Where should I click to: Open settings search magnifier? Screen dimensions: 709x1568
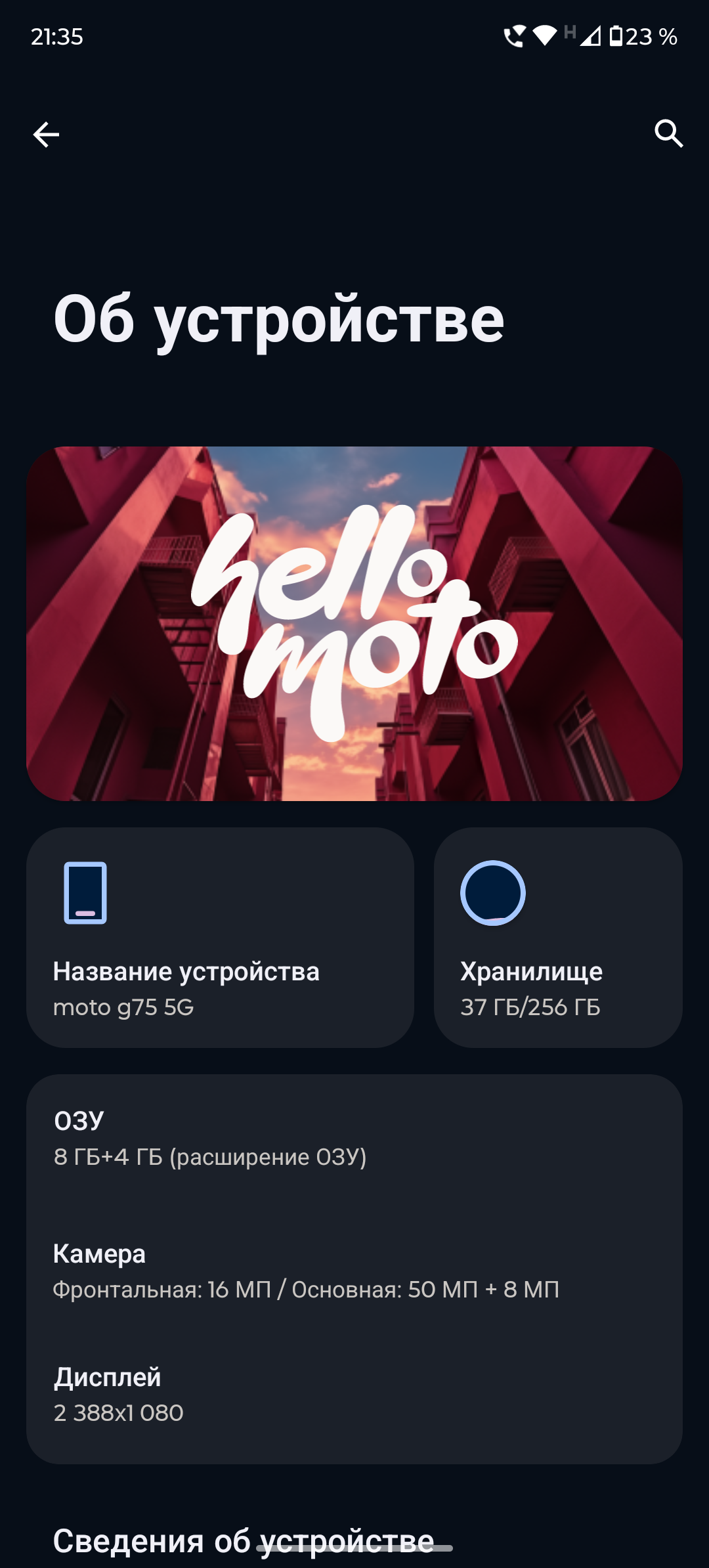668,134
